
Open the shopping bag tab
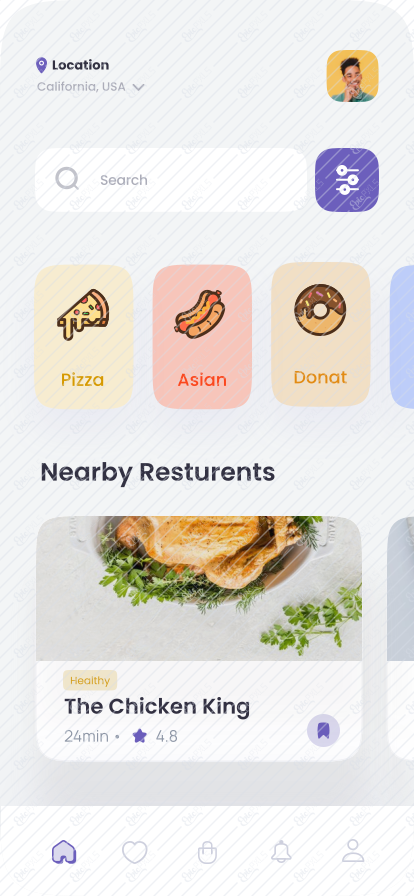207,852
